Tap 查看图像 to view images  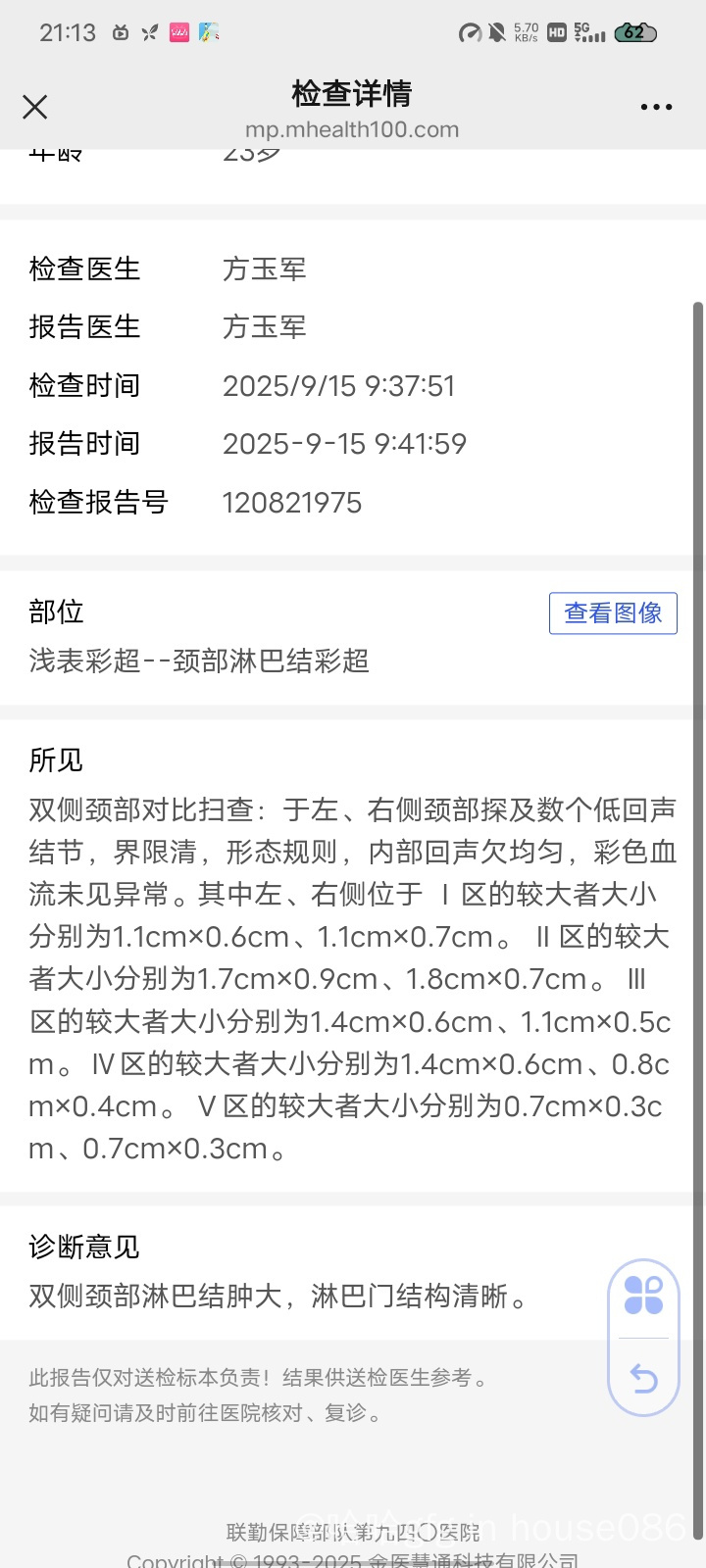tap(613, 613)
